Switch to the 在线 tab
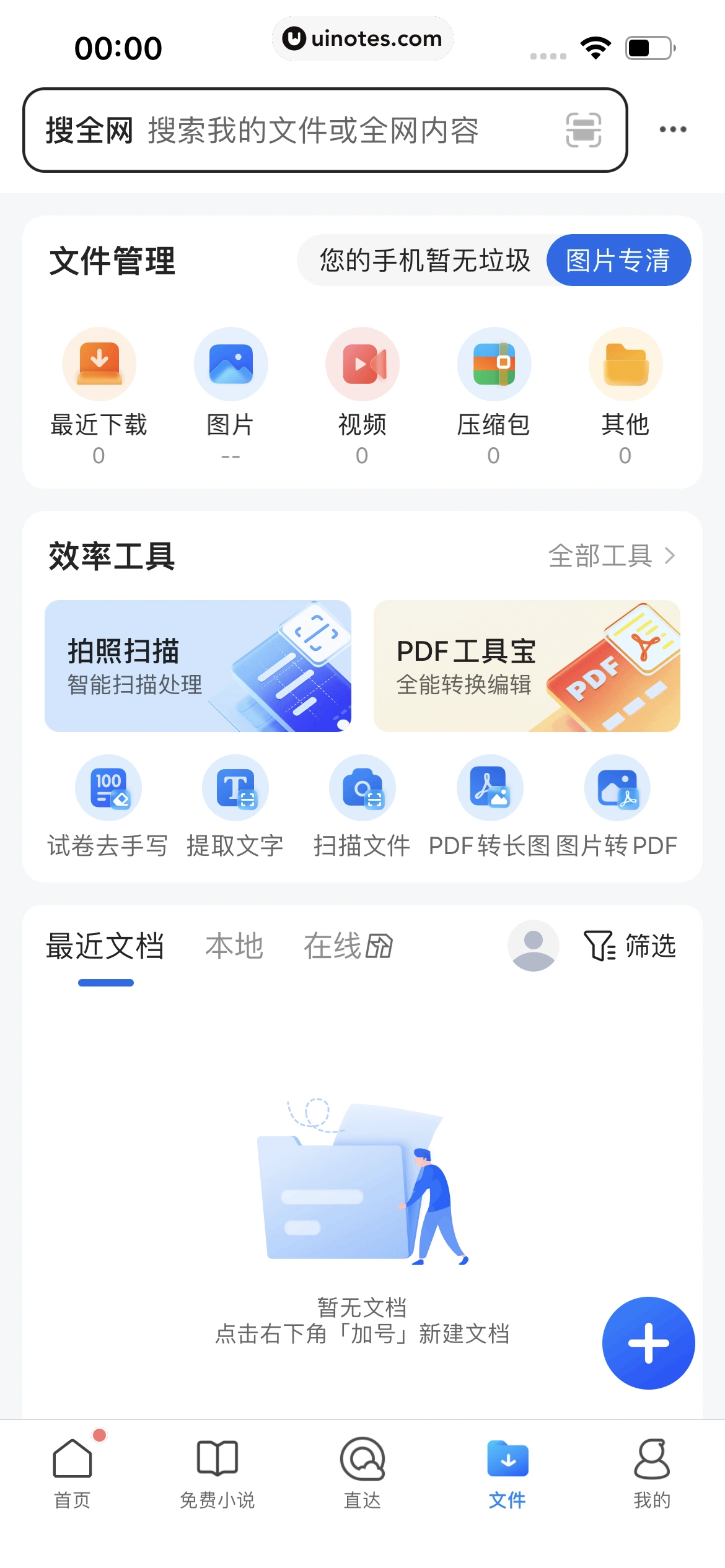Image resolution: width=725 pixels, height=1568 pixels. [347, 946]
